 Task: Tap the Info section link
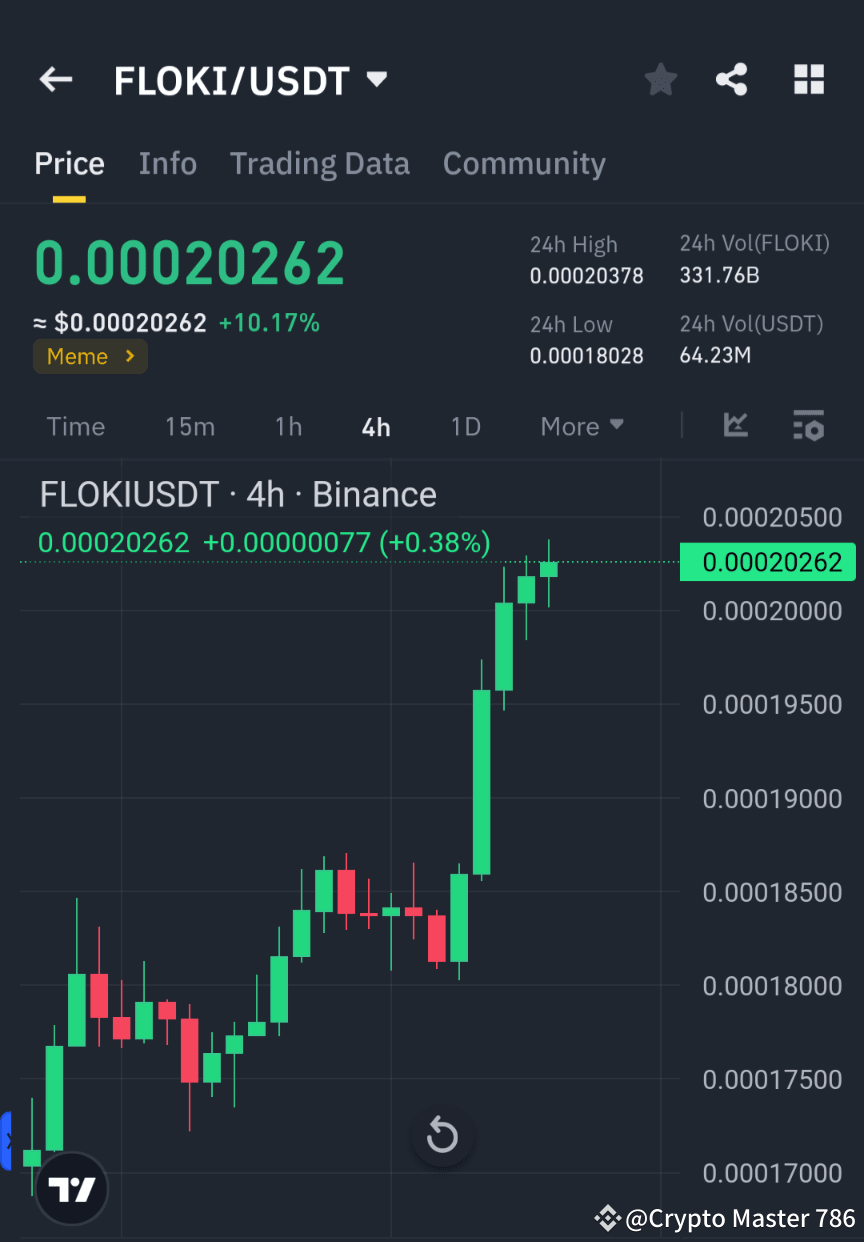pyautogui.click(x=168, y=163)
